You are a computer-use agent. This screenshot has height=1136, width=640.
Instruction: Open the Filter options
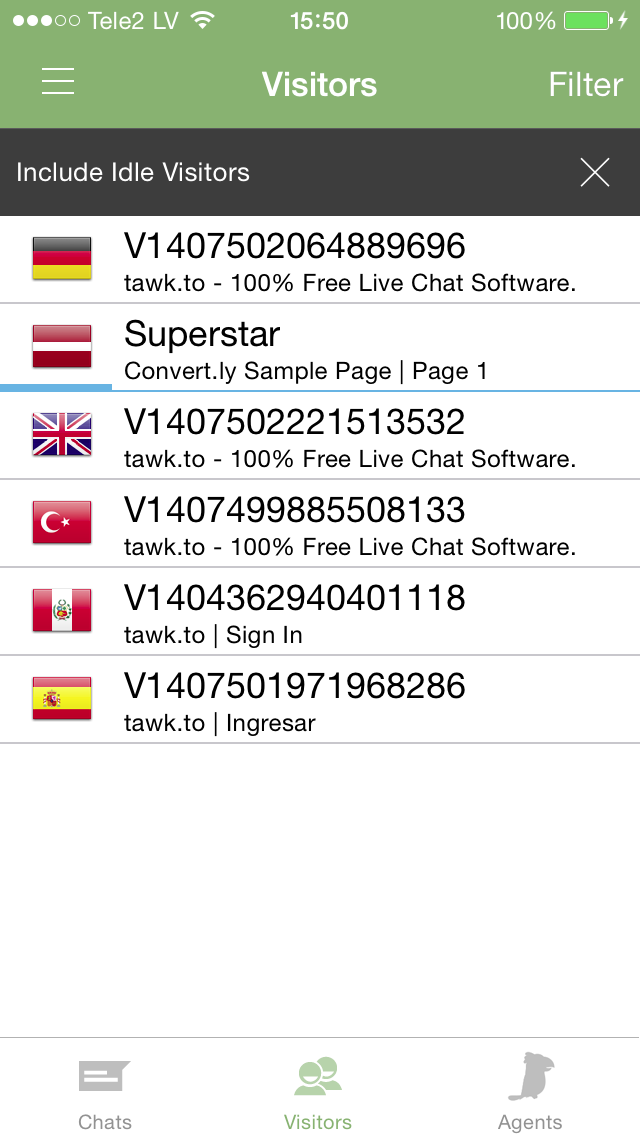tap(586, 85)
